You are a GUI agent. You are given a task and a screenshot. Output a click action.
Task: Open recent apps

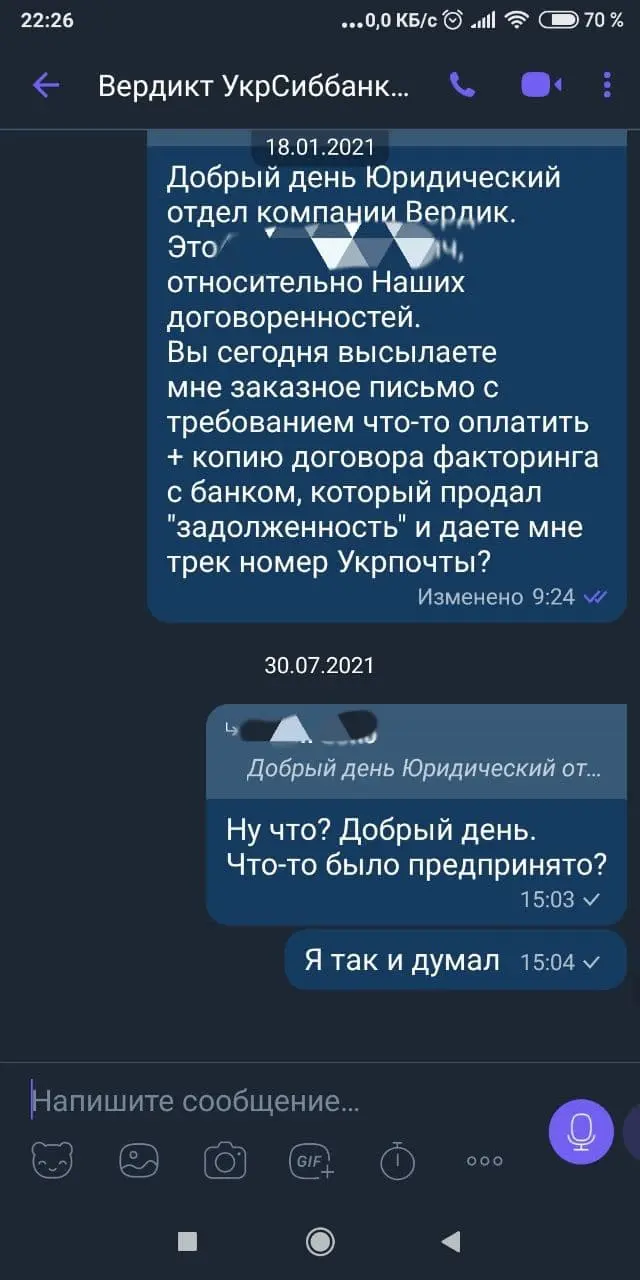187,1241
